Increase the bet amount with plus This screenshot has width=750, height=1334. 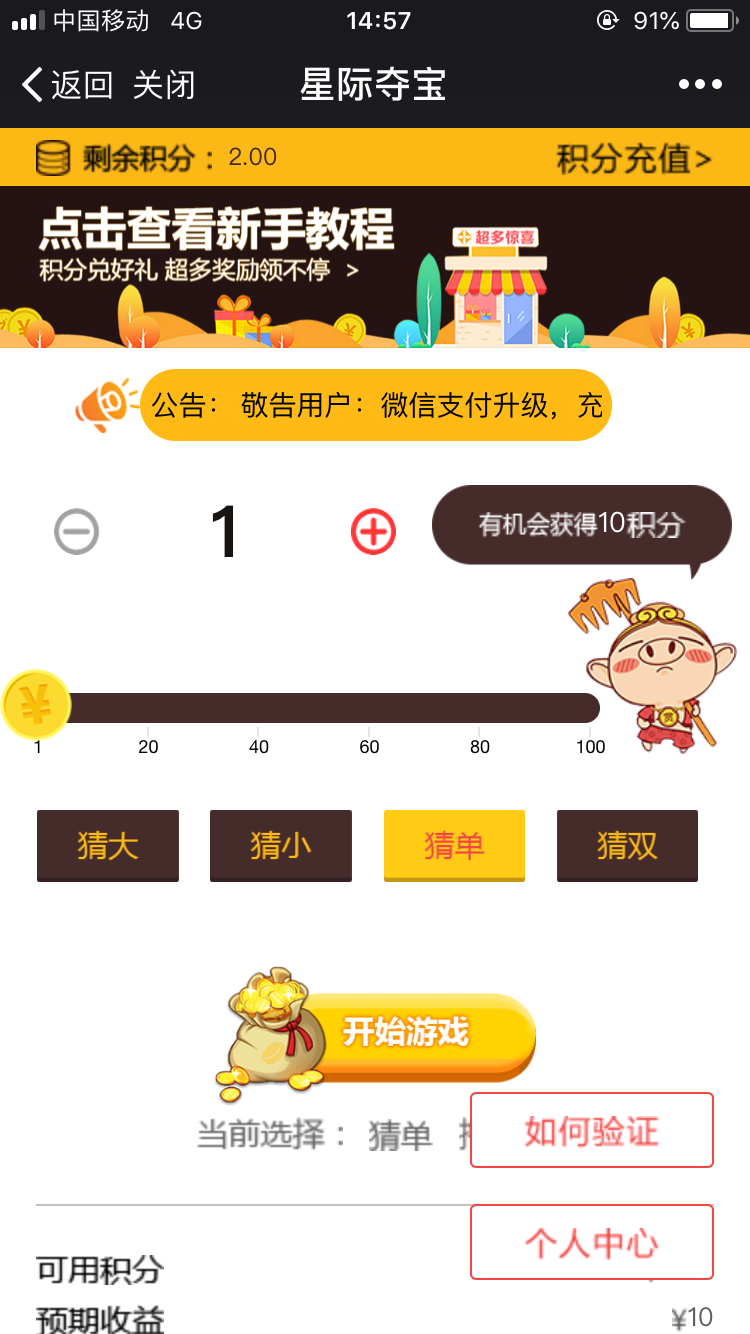(x=374, y=531)
